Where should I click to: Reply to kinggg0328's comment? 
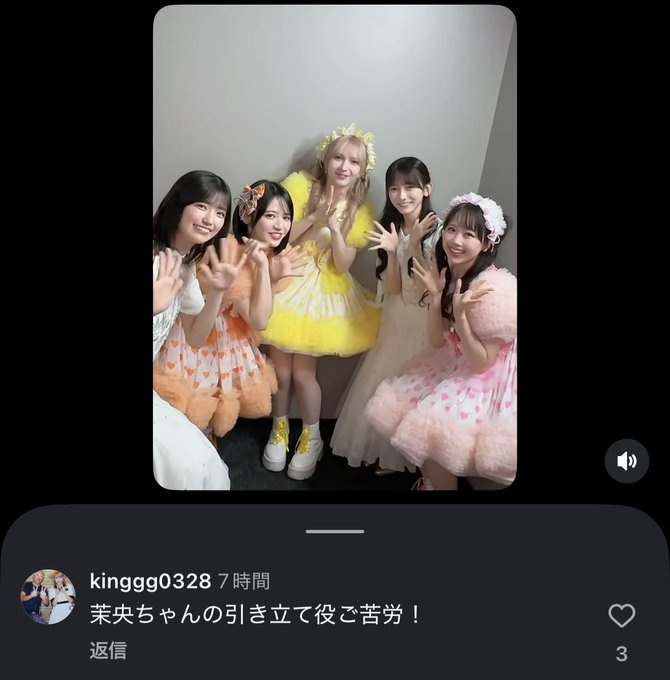[108, 650]
